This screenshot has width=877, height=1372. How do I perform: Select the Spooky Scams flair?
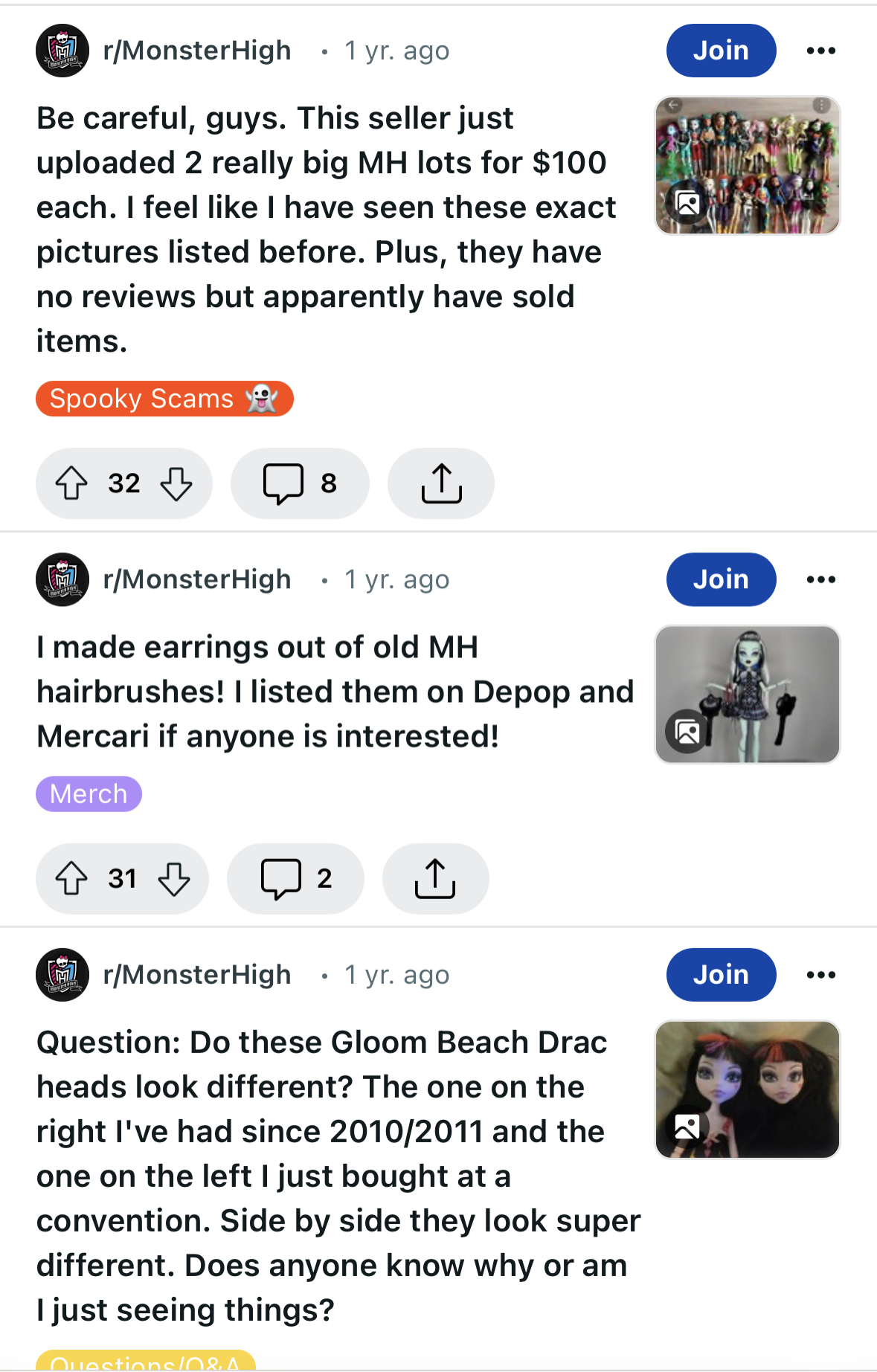click(164, 399)
